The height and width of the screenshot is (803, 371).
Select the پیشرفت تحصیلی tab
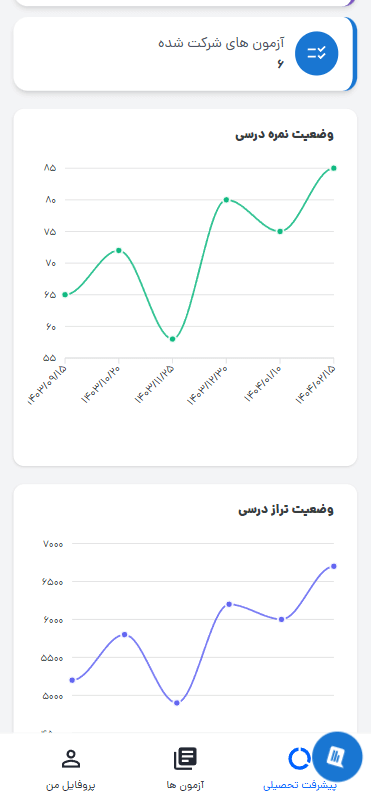click(x=300, y=769)
